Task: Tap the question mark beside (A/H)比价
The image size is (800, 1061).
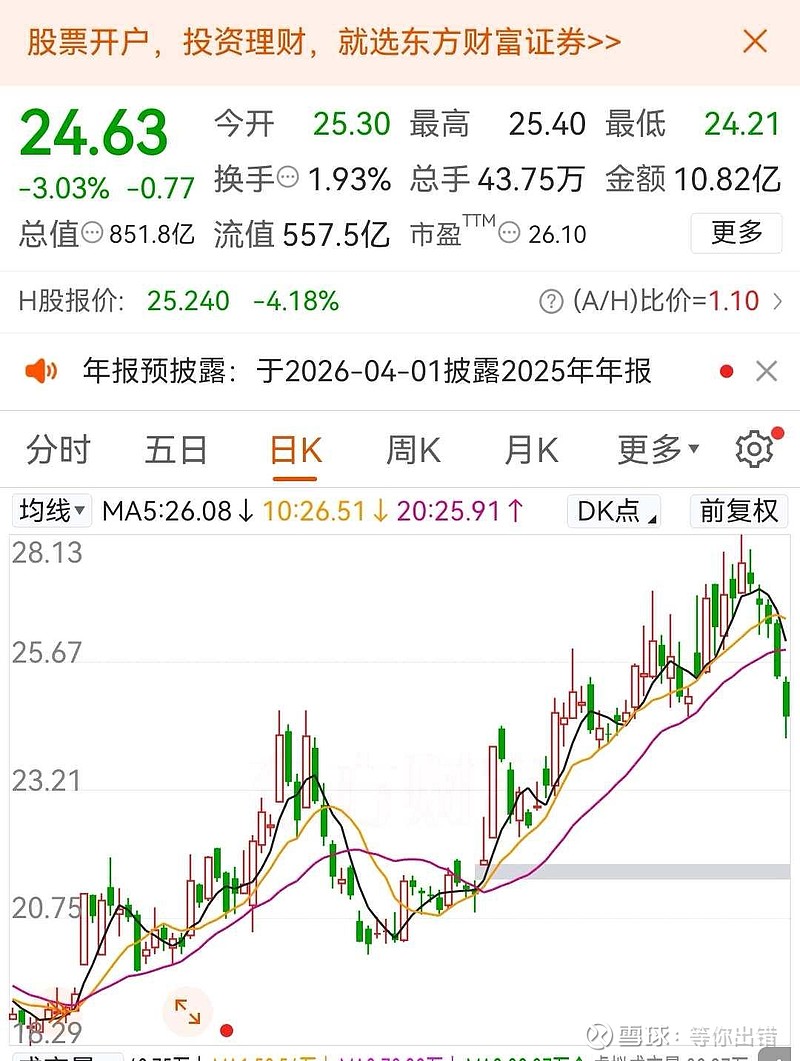Action: tap(549, 300)
